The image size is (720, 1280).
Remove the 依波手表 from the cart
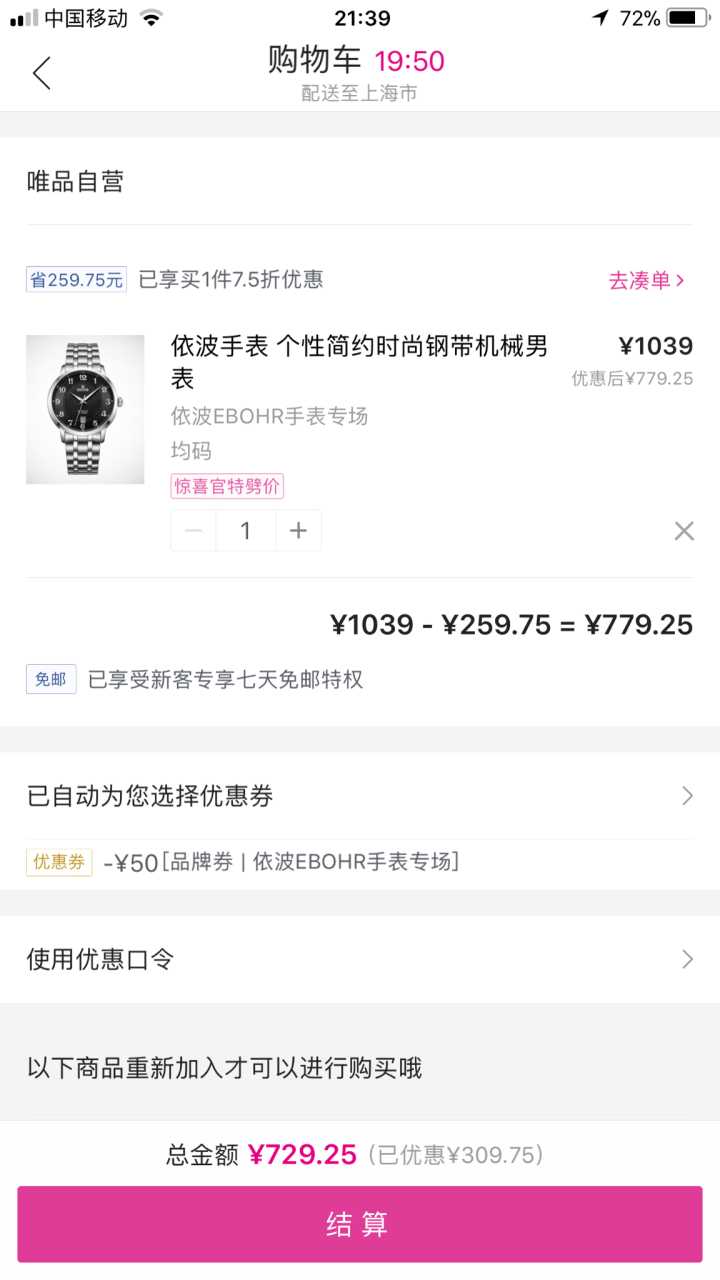[x=684, y=531]
